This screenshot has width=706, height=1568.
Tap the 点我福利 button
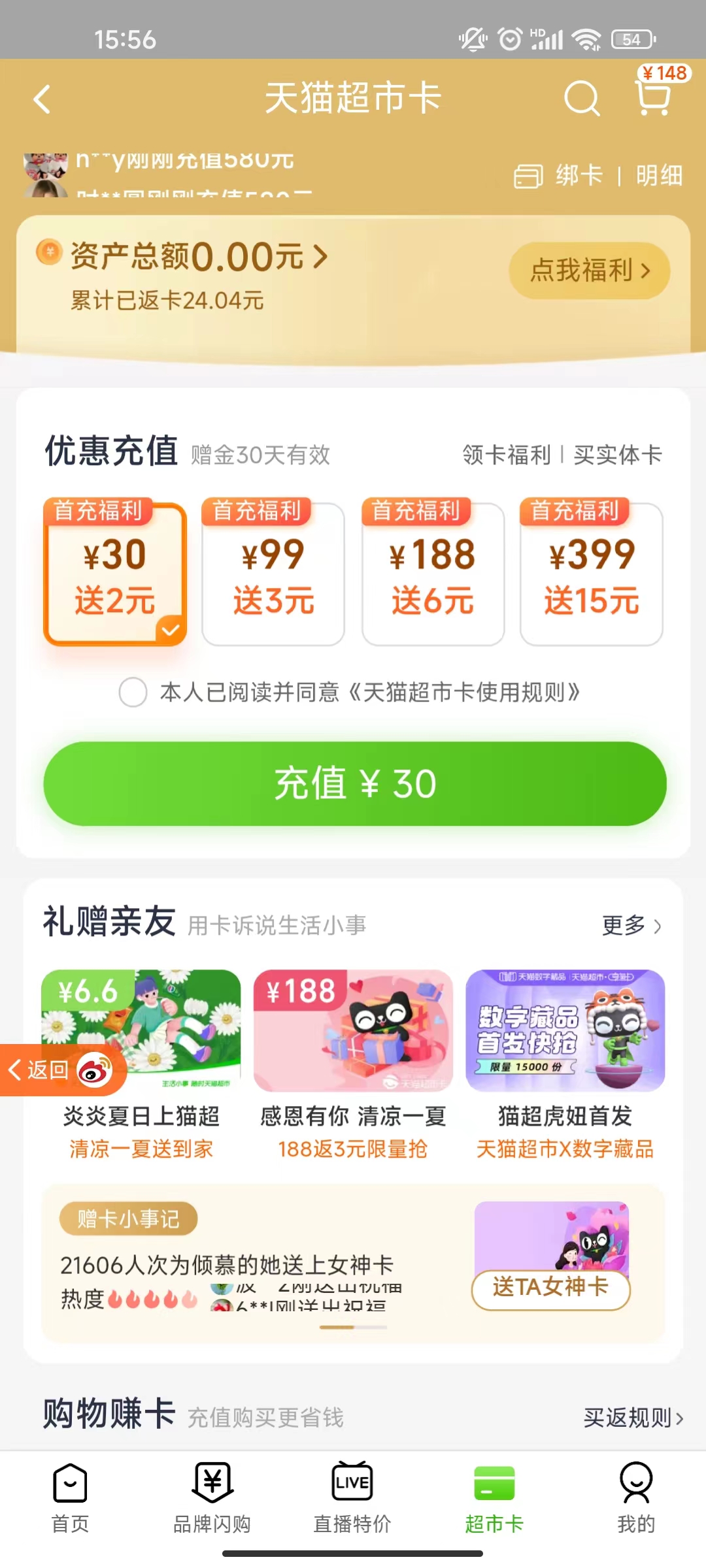(589, 270)
